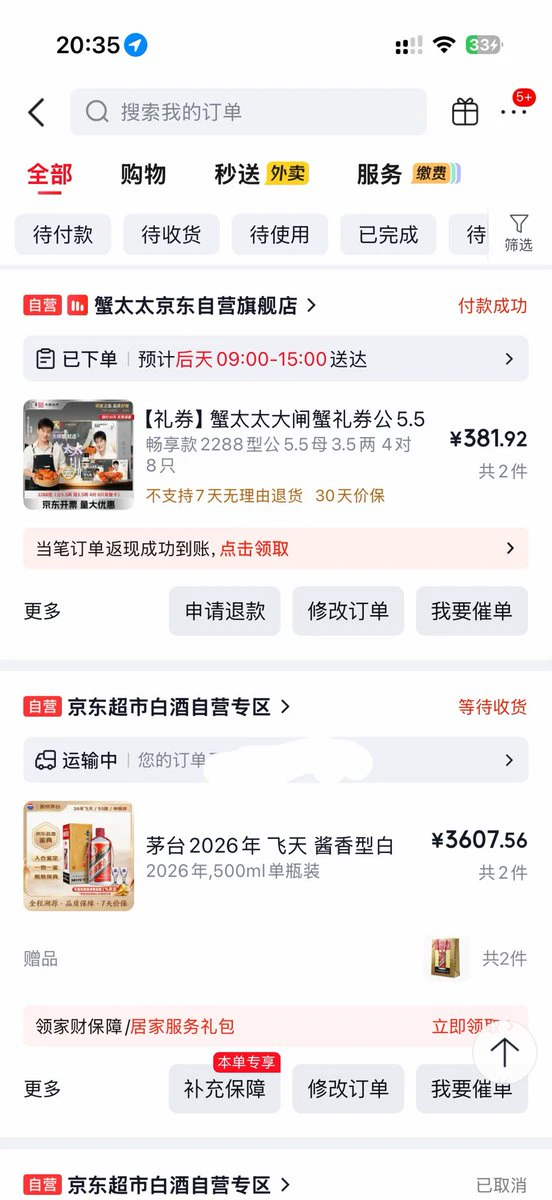Tap 点击领取 to claim cashback
Screen dimensions: 552x1200
click(x=254, y=548)
